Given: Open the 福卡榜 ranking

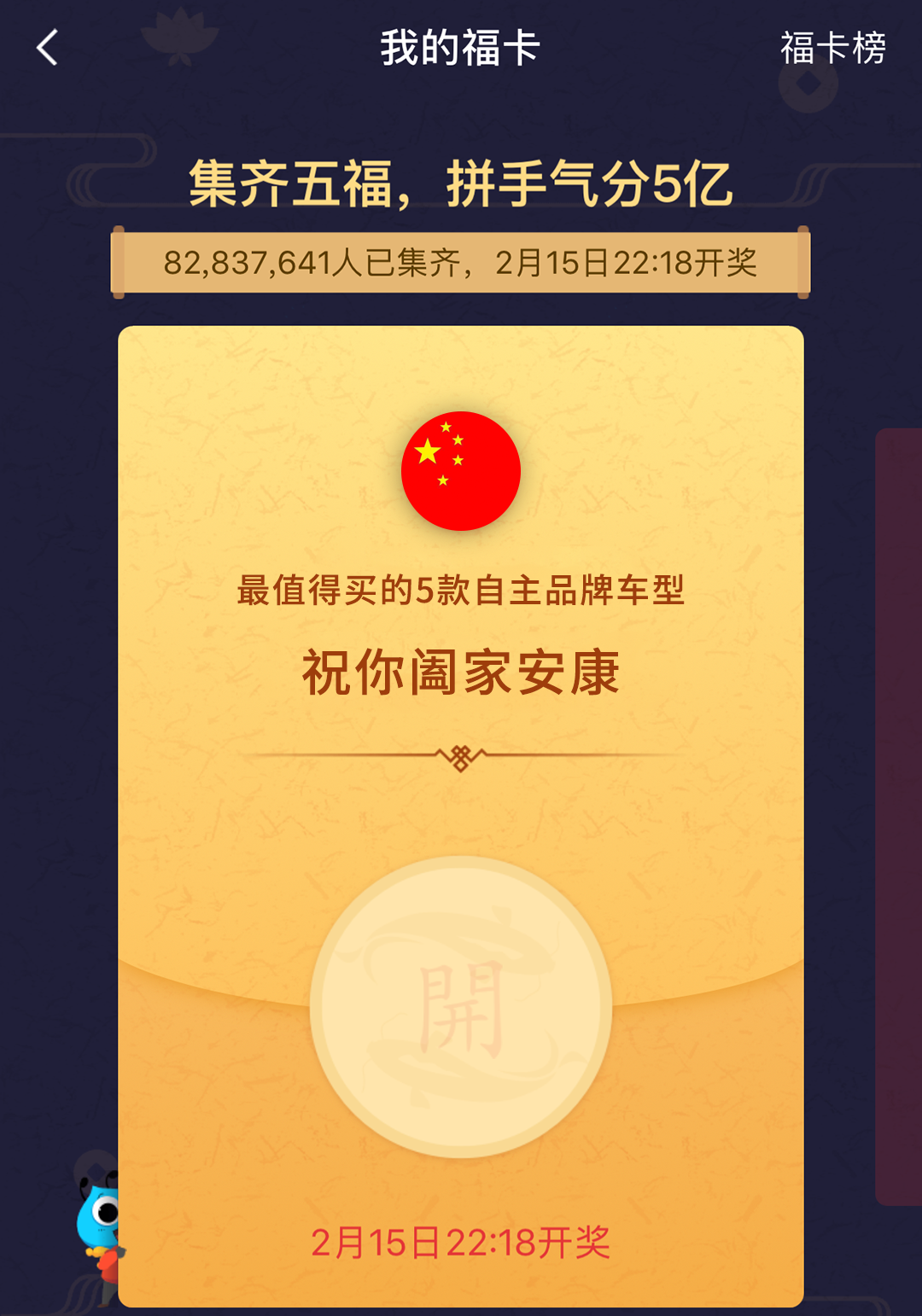Looking at the screenshot, I should coord(832,48).
